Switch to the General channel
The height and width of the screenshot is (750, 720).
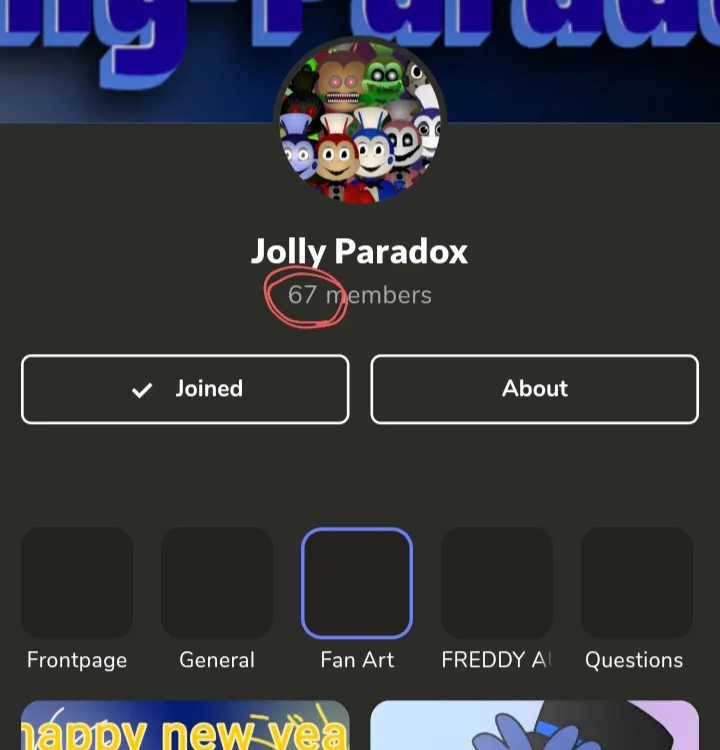217,584
